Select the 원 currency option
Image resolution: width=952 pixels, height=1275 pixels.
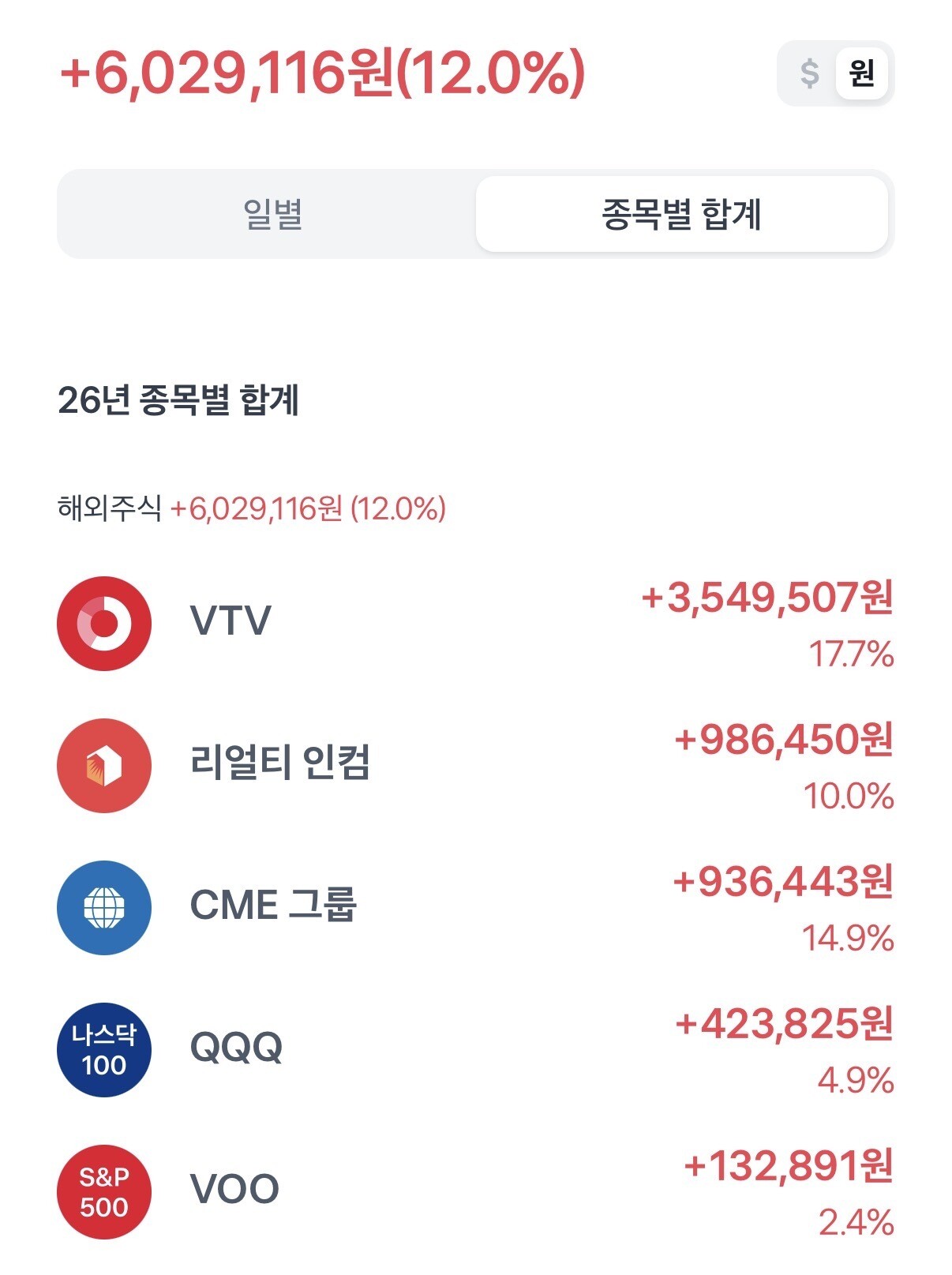click(x=861, y=73)
